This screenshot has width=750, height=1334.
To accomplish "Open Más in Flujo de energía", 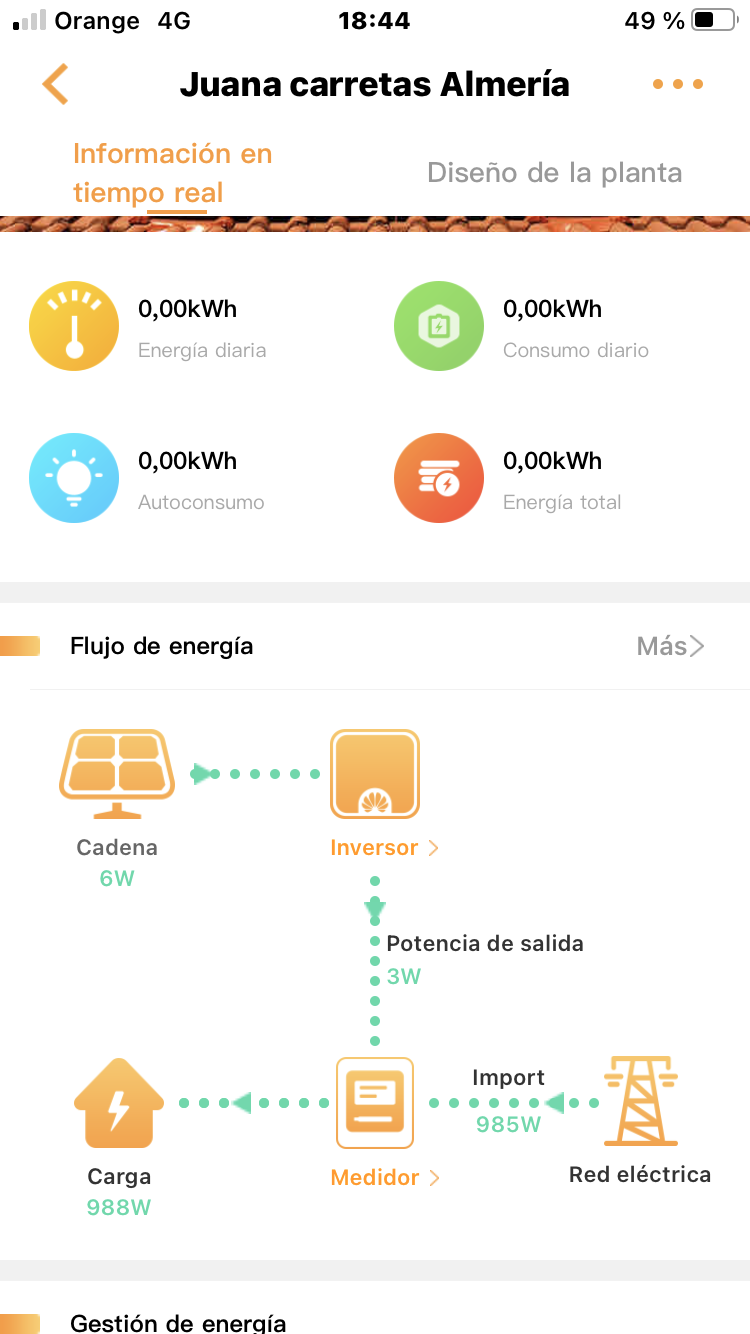I will [670, 646].
